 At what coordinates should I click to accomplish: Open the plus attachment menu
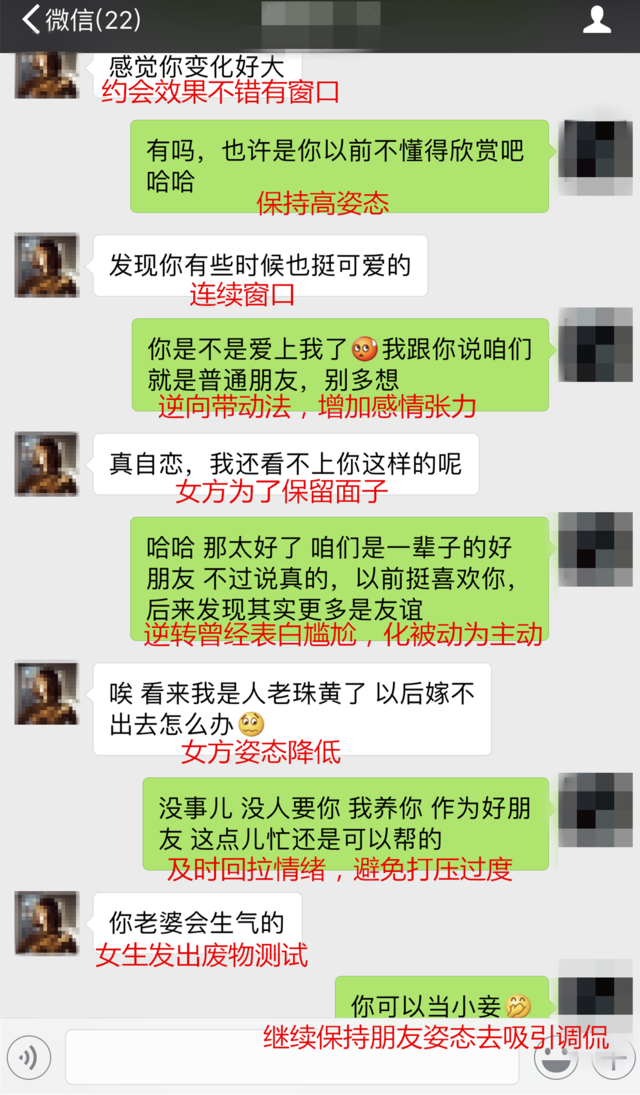612,1058
